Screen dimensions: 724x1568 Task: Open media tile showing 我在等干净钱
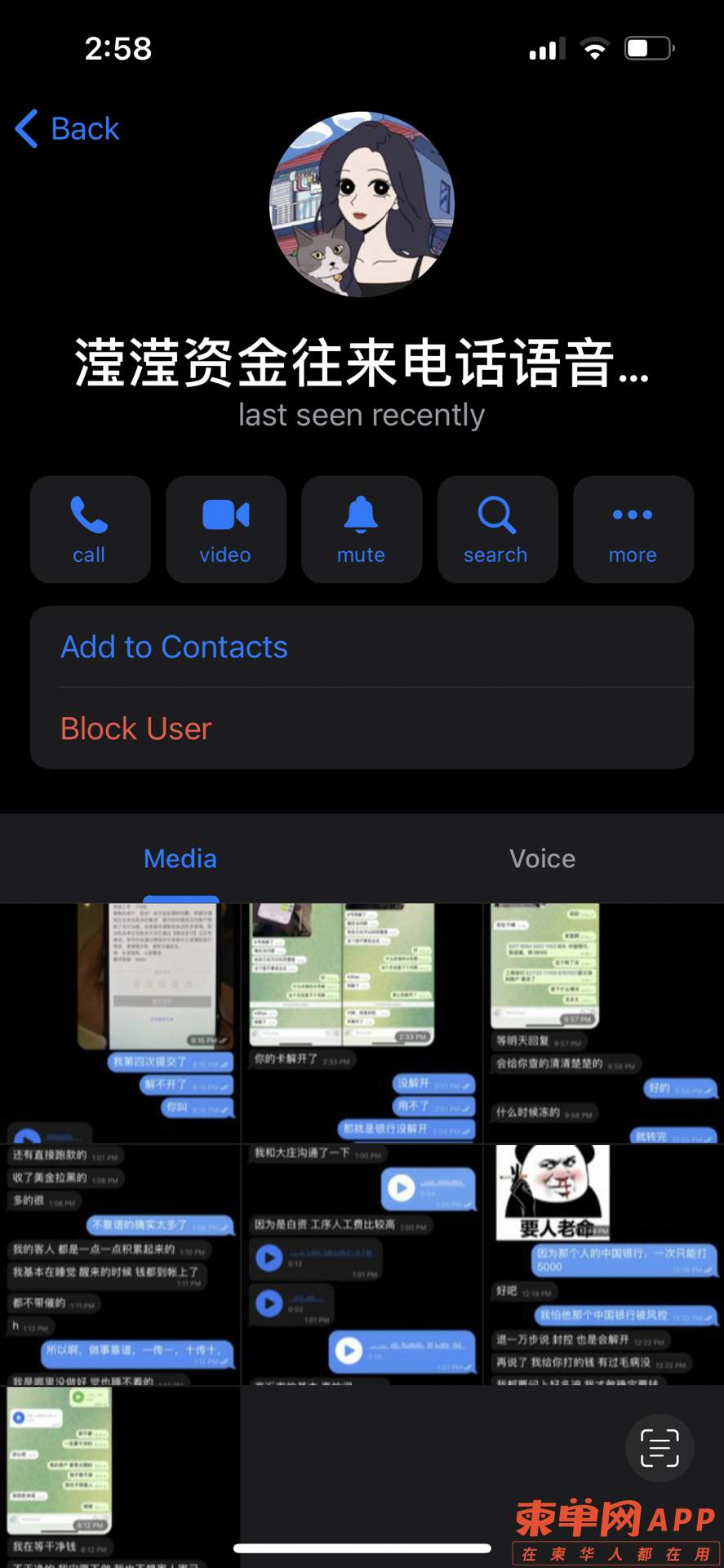click(120, 1475)
